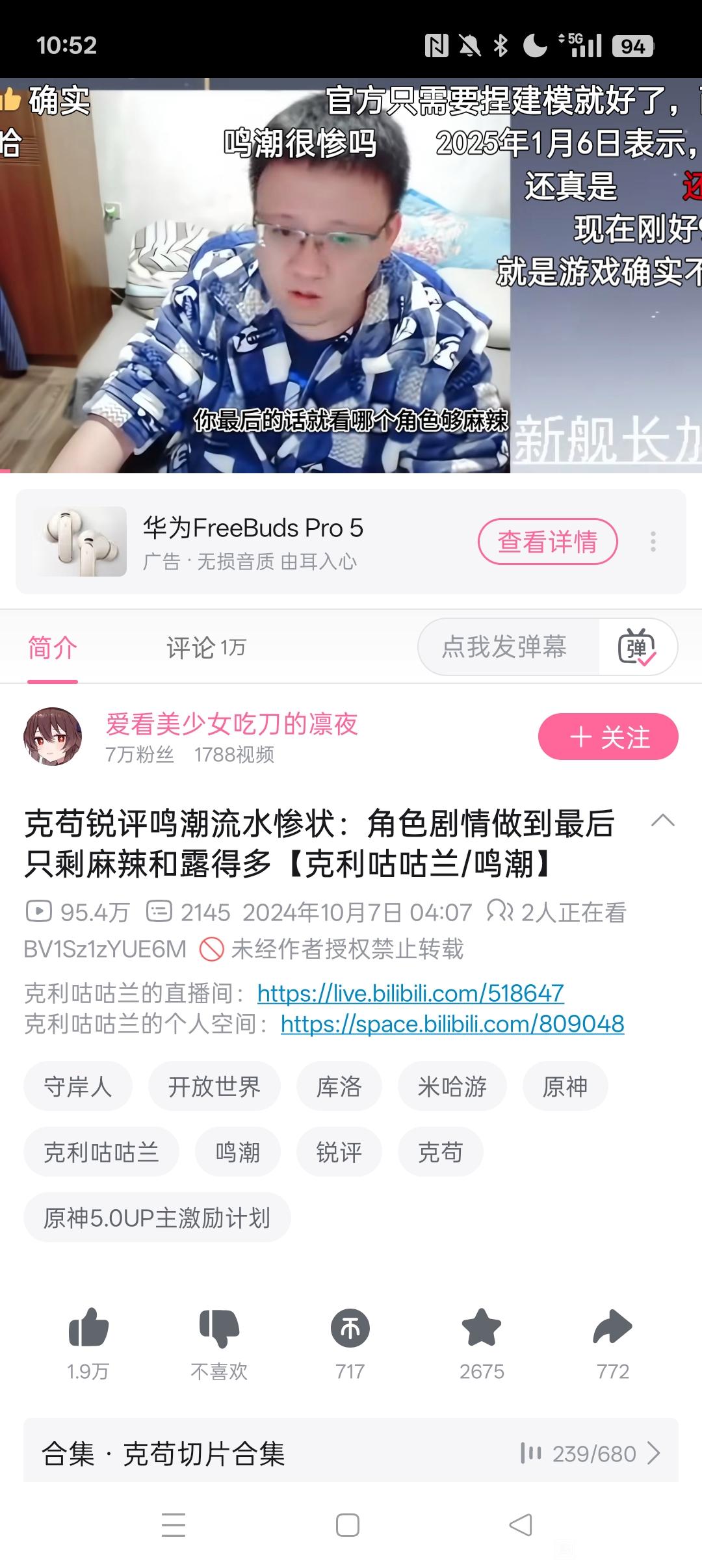Open the live.bilibili.com/518647 link
The height and width of the screenshot is (1568, 702).
410,993
